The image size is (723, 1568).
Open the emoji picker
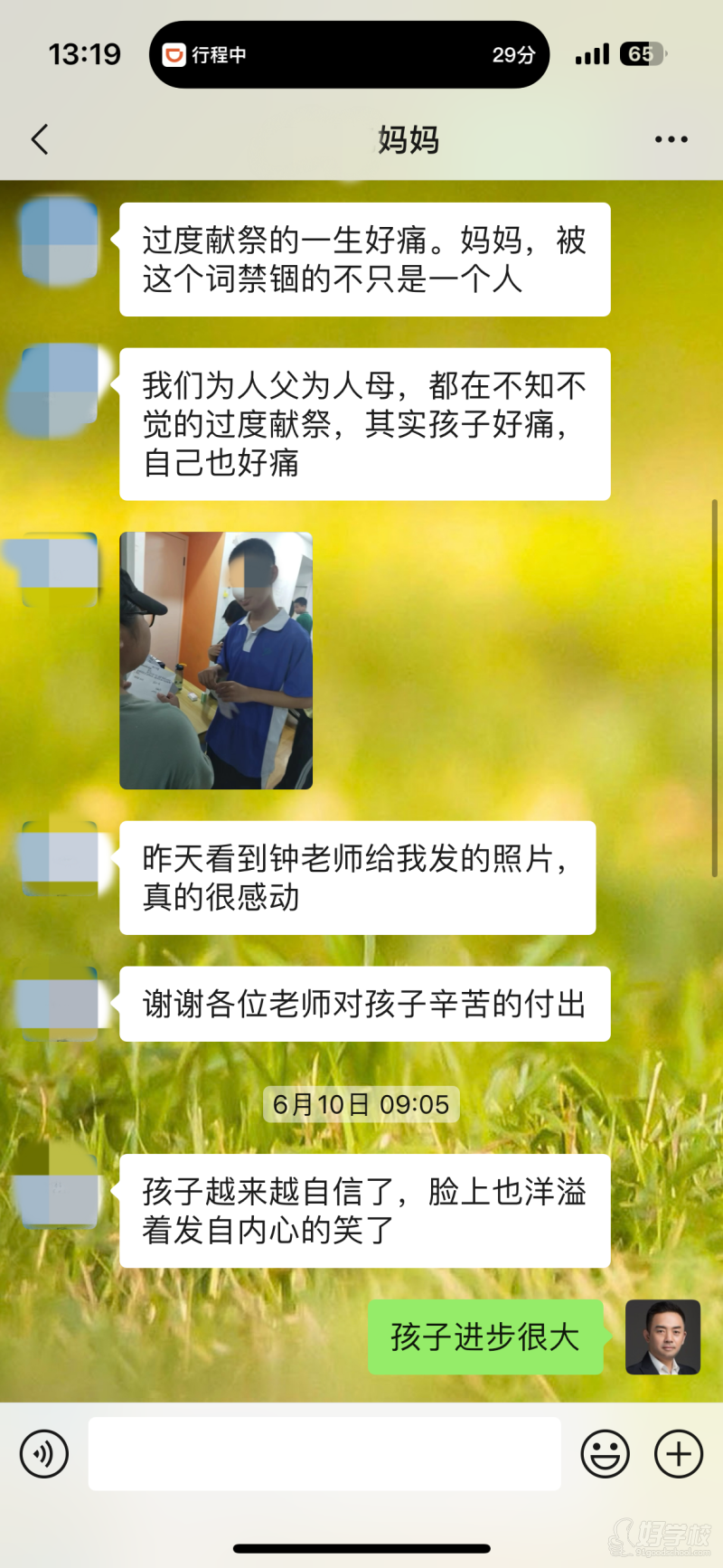click(x=605, y=1453)
